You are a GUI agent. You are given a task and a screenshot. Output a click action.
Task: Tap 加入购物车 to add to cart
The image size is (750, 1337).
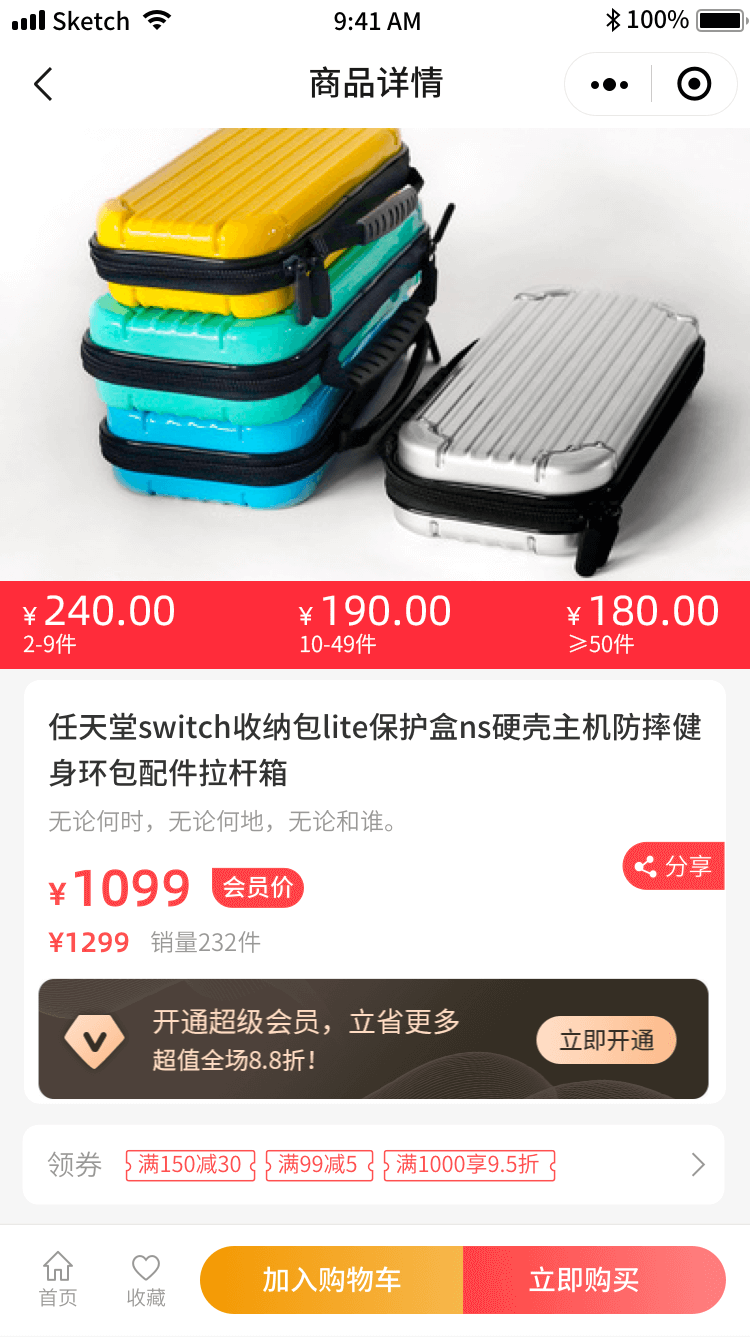point(332,1280)
